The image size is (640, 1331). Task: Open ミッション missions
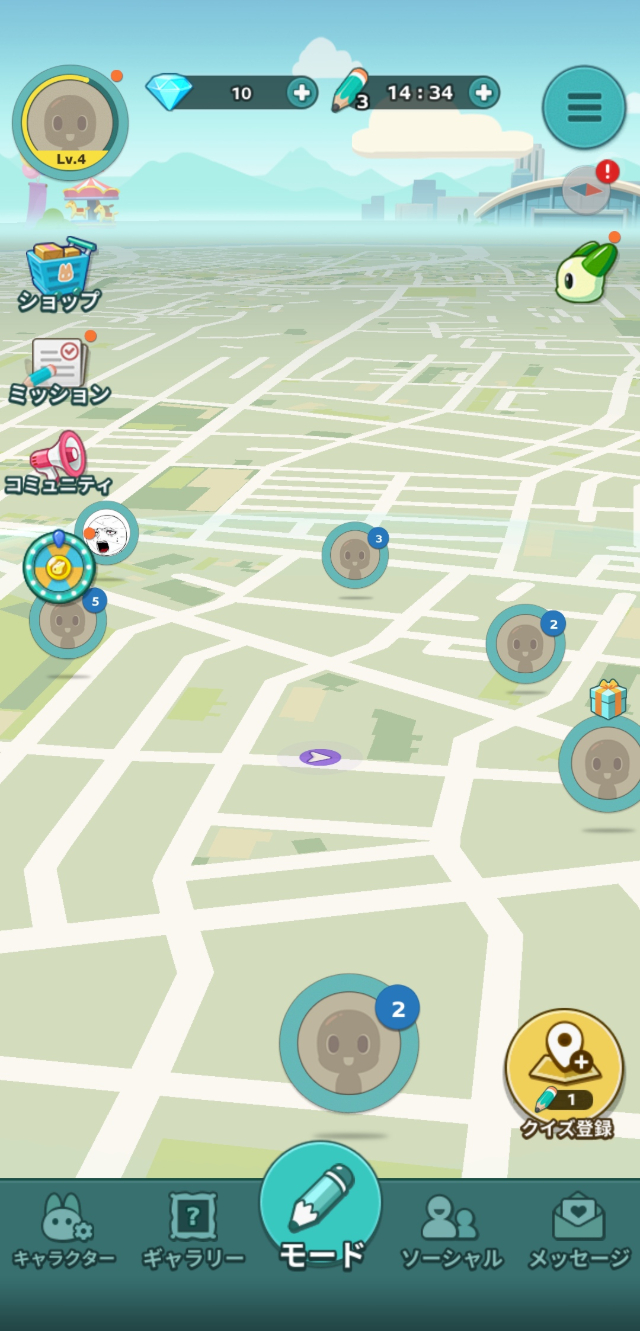pyautogui.click(x=59, y=372)
